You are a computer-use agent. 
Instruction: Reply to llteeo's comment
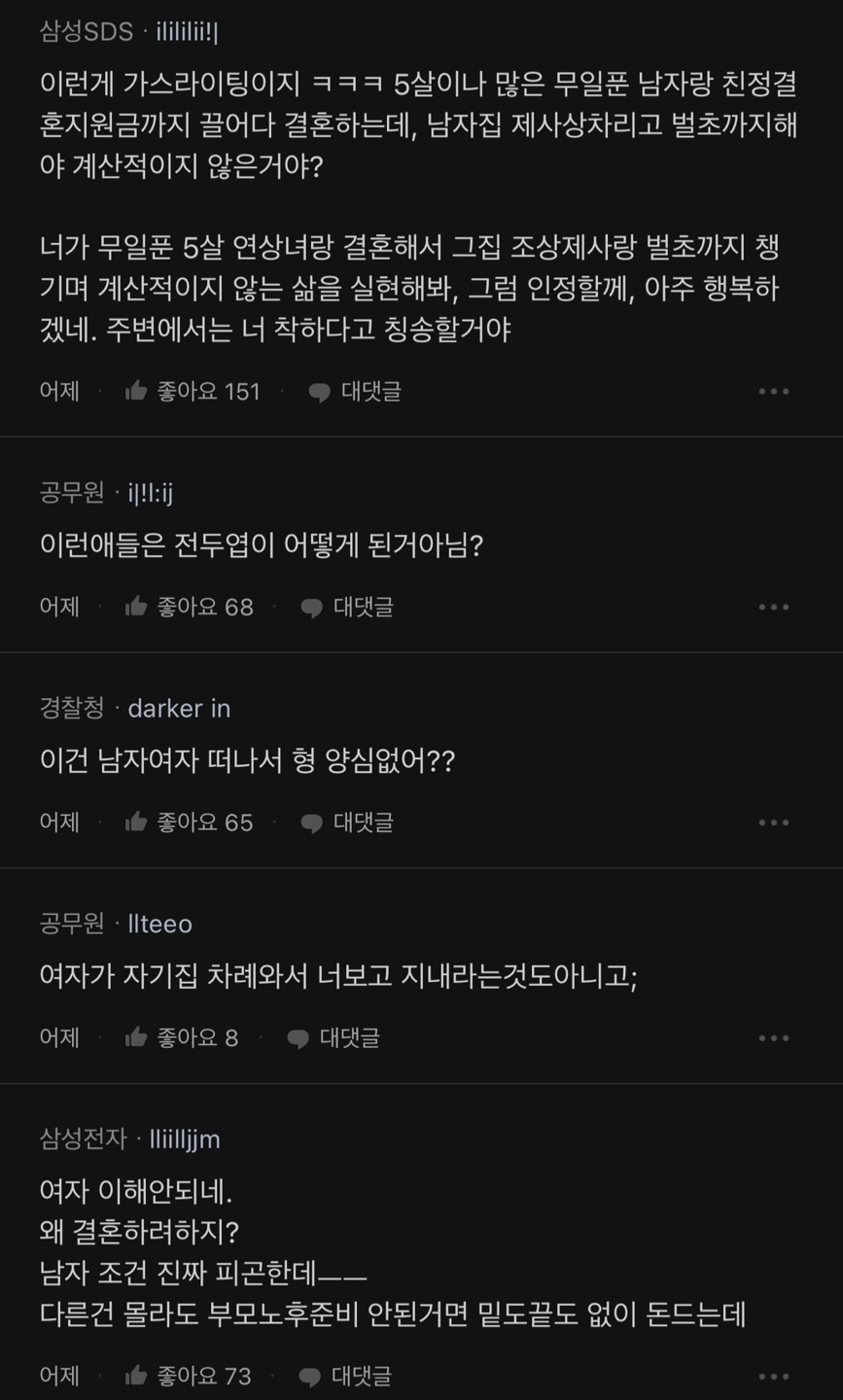334,1038
